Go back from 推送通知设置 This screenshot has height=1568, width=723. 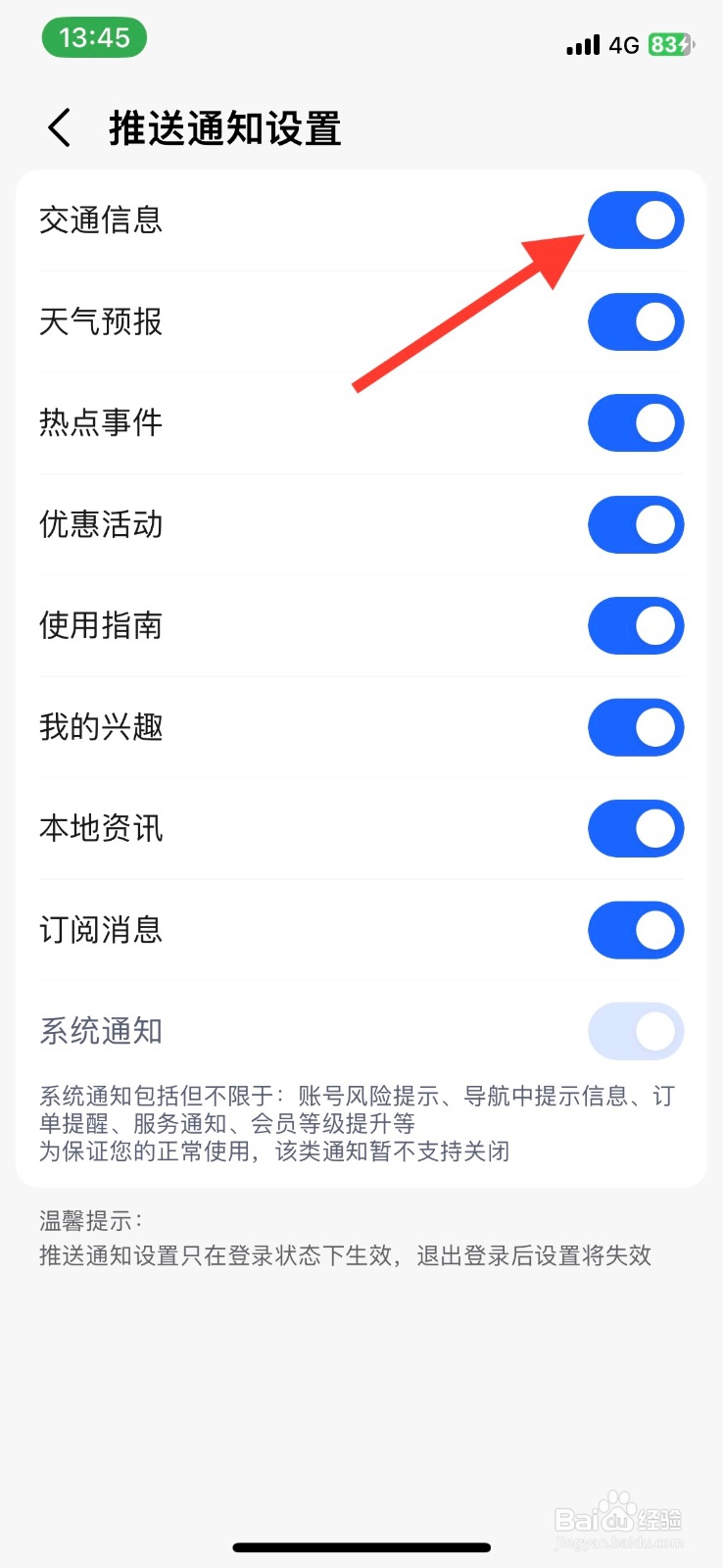point(60,128)
